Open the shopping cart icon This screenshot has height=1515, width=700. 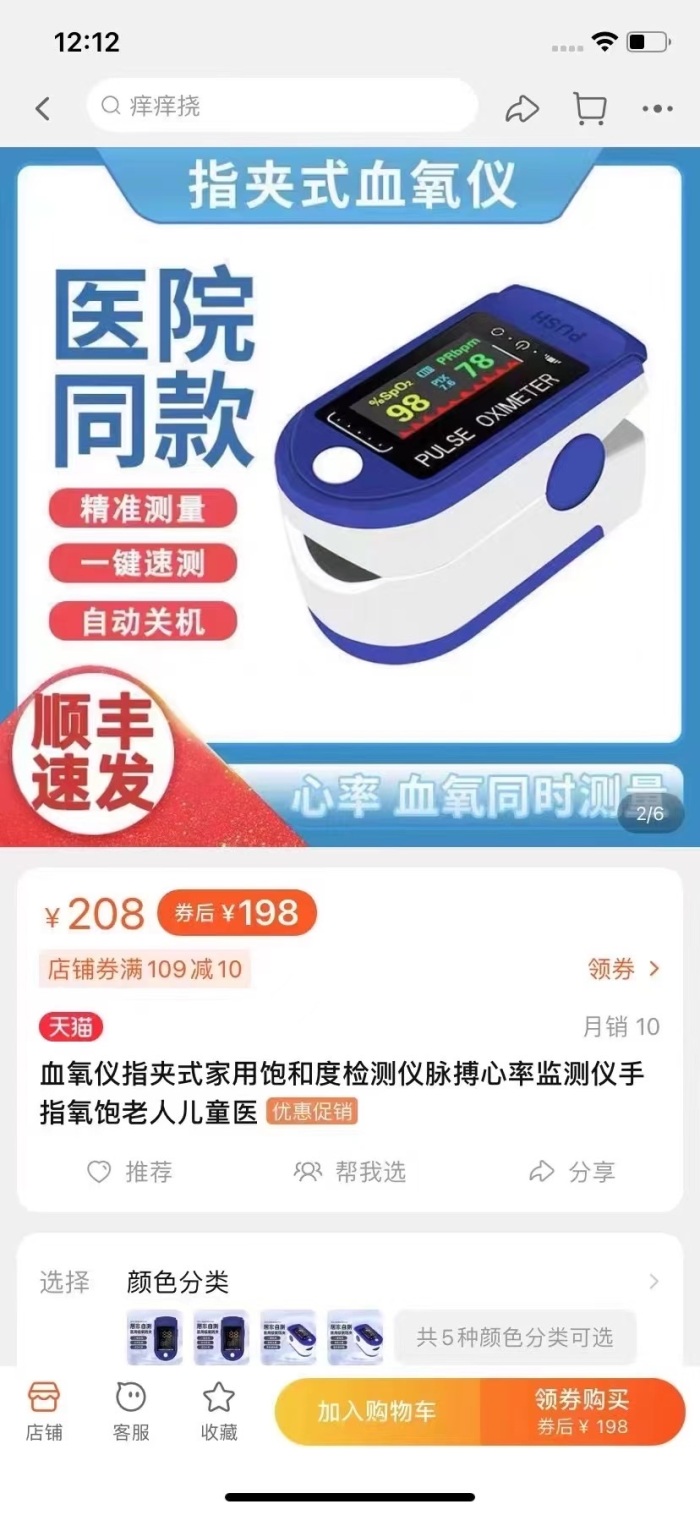(x=589, y=108)
